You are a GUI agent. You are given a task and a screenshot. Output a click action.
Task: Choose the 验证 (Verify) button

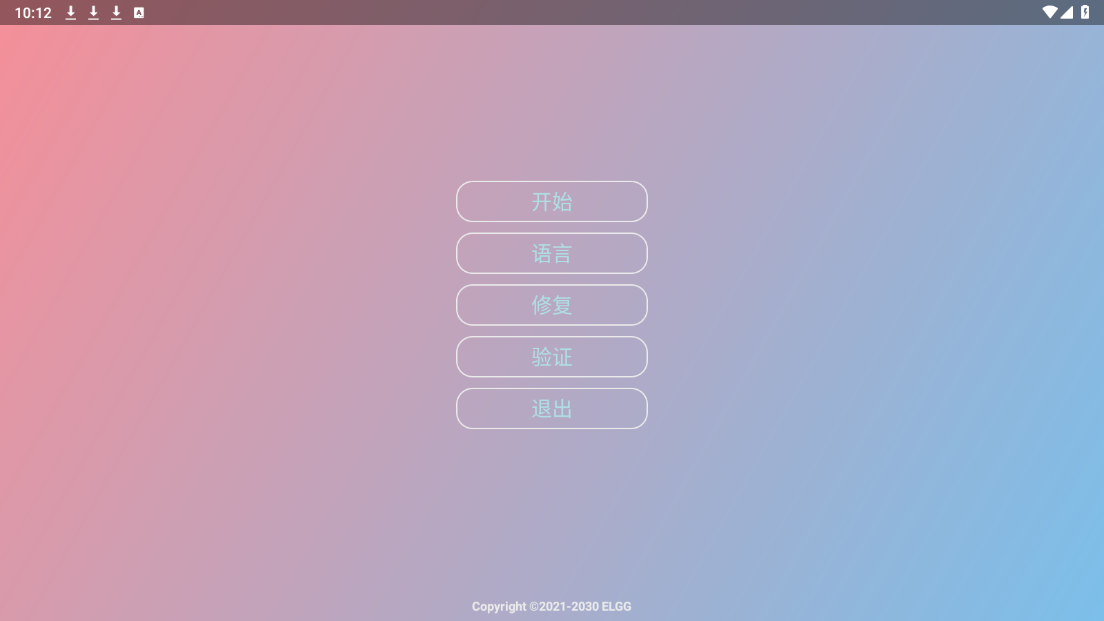551,357
